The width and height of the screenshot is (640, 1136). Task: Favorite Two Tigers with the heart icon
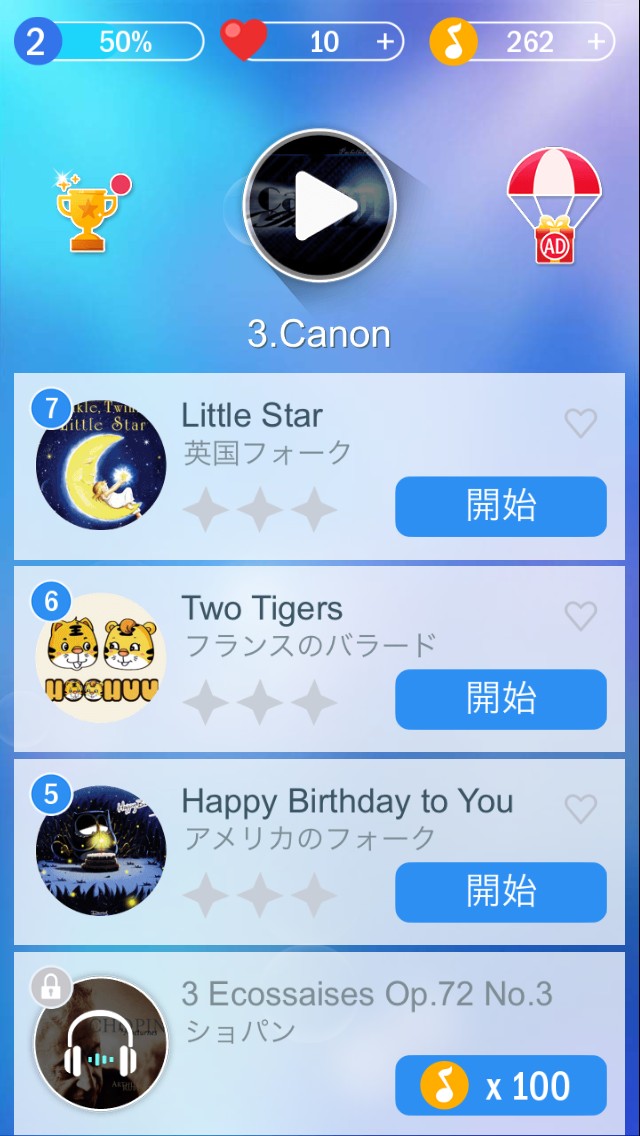(581, 615)
